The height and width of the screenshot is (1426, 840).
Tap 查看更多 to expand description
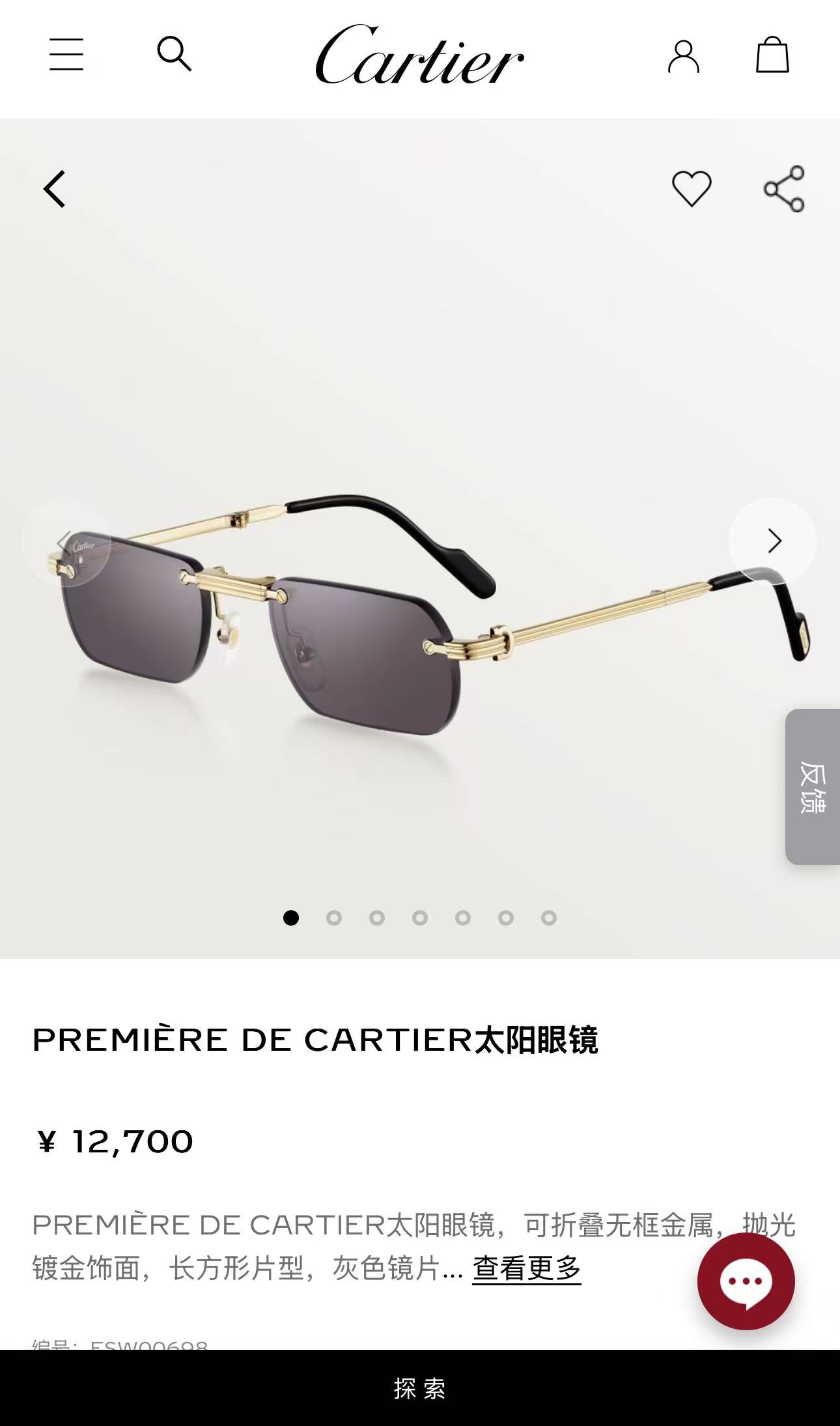pos(526,1268)
